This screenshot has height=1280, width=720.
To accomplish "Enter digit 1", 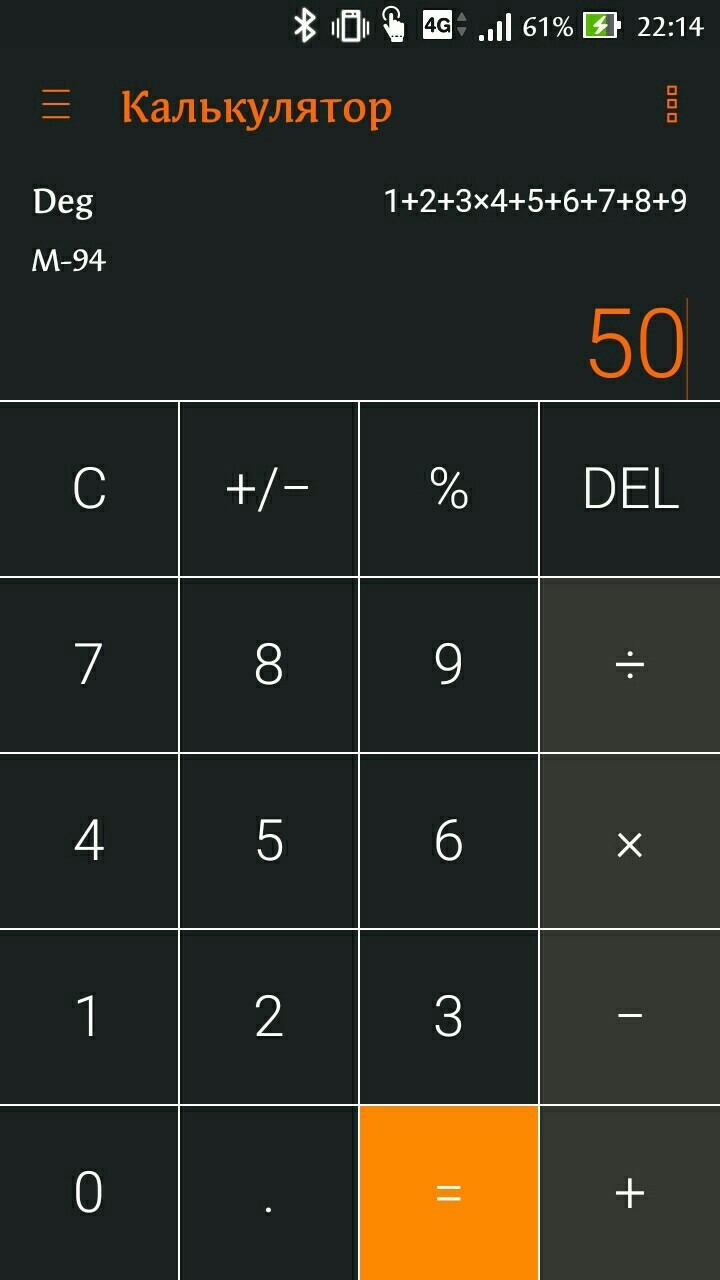I will click(x=89, y=1017).
